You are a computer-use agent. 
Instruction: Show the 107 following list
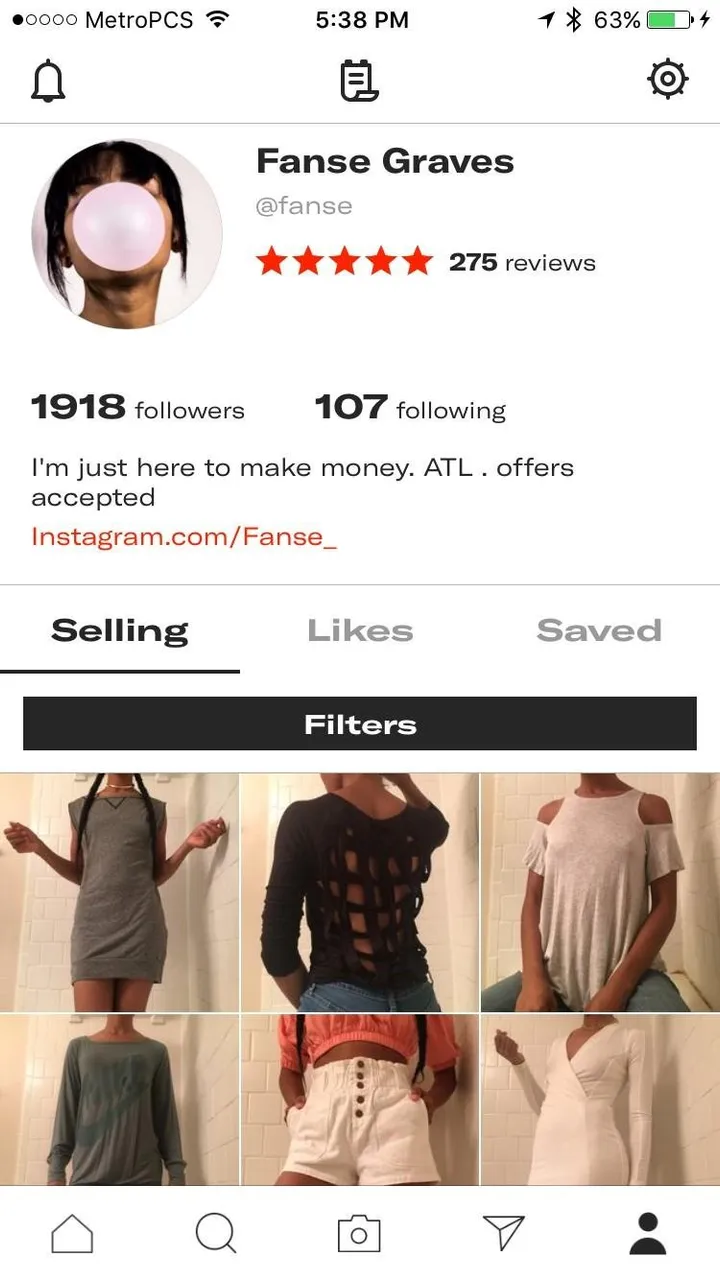tap(410, 408)
